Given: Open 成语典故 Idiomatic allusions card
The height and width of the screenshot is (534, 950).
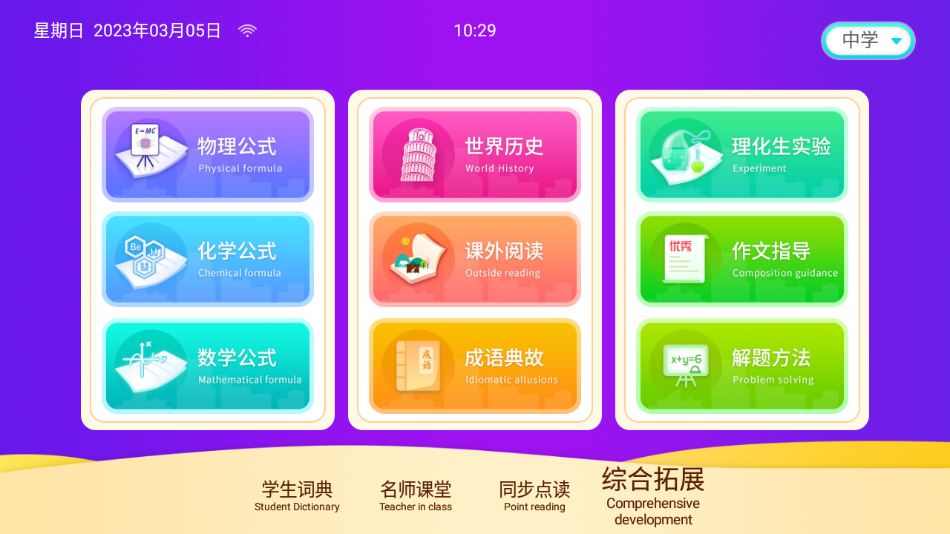Looking at the screenshot, I should pos(475,366).
